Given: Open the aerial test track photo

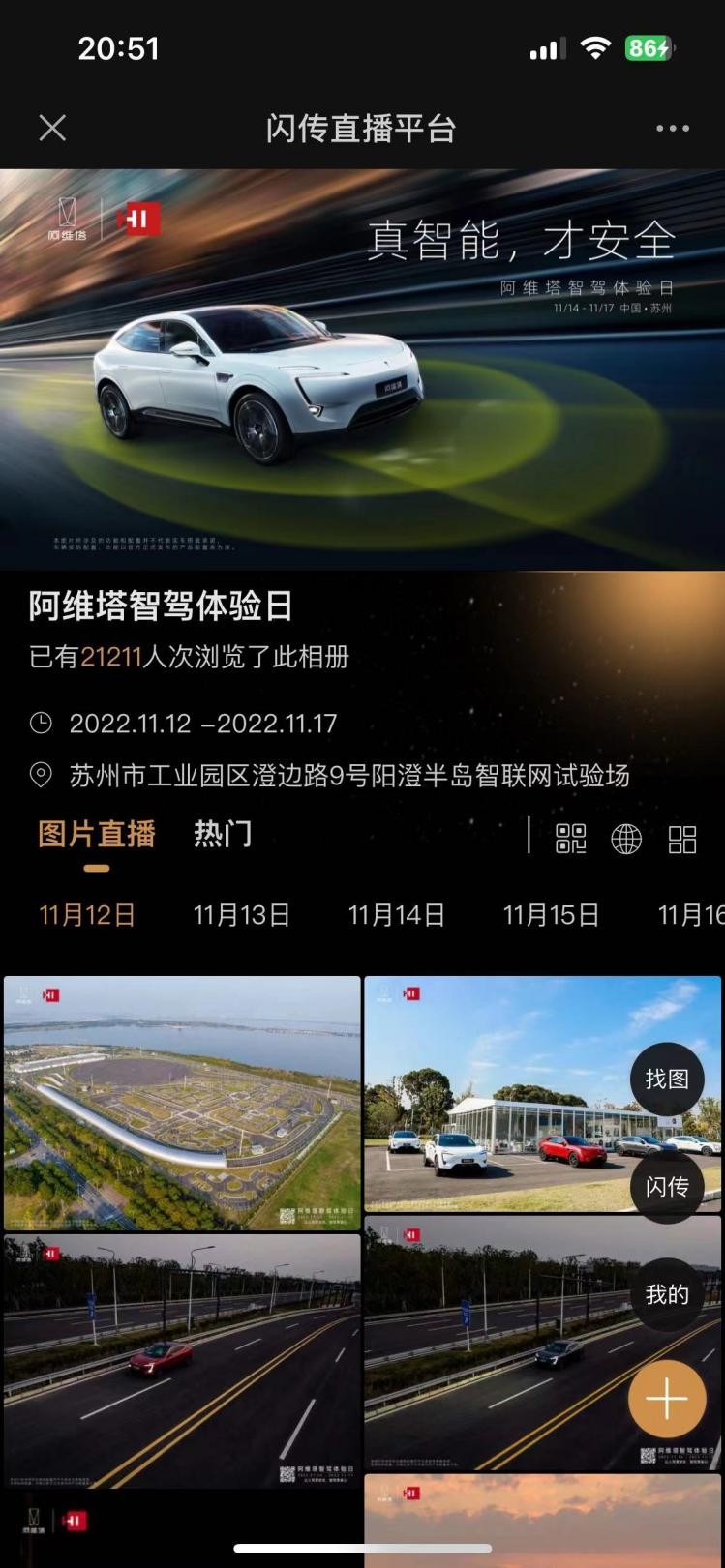Looking at the screenshot, I should pos(182,1103).
